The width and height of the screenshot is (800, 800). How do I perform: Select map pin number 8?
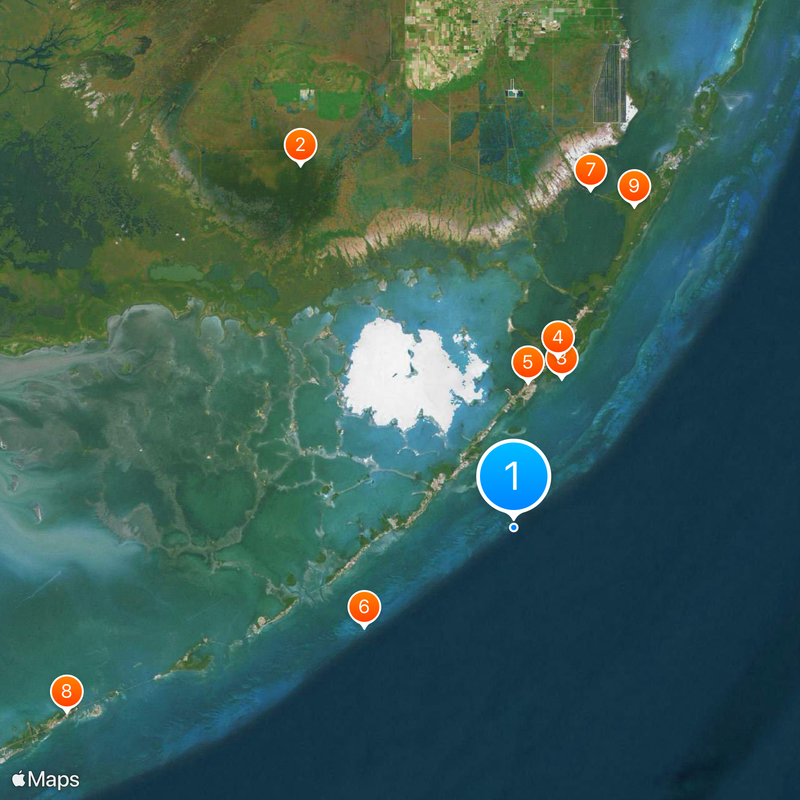[x=66, y=690]
